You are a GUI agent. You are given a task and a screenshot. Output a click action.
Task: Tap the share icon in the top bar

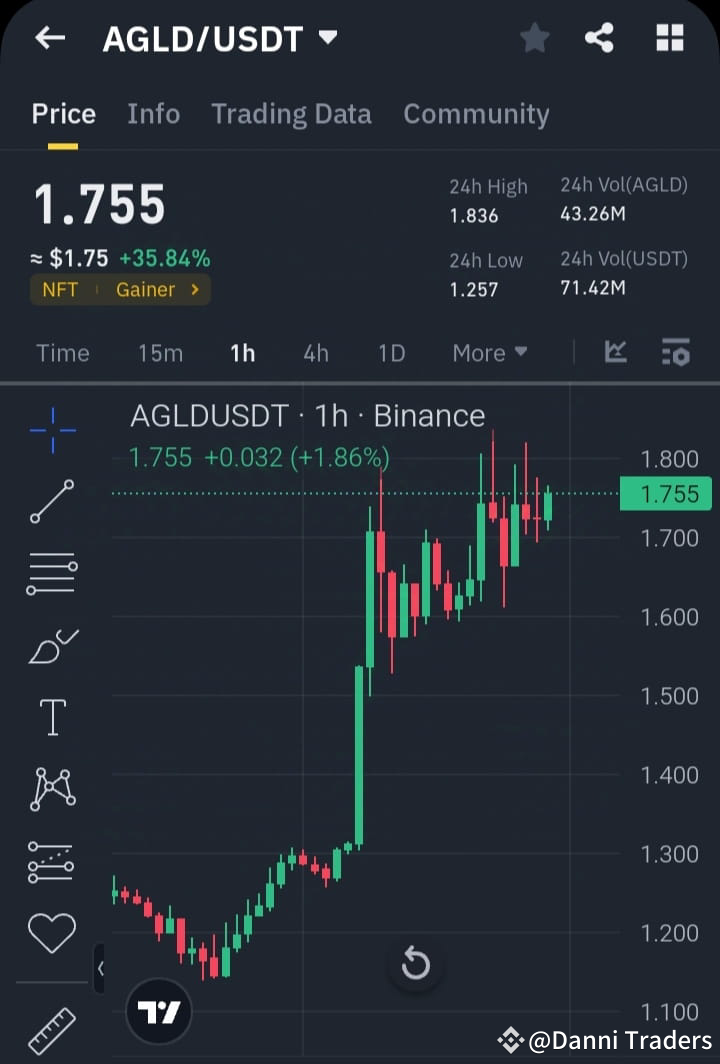coord(599,38)
